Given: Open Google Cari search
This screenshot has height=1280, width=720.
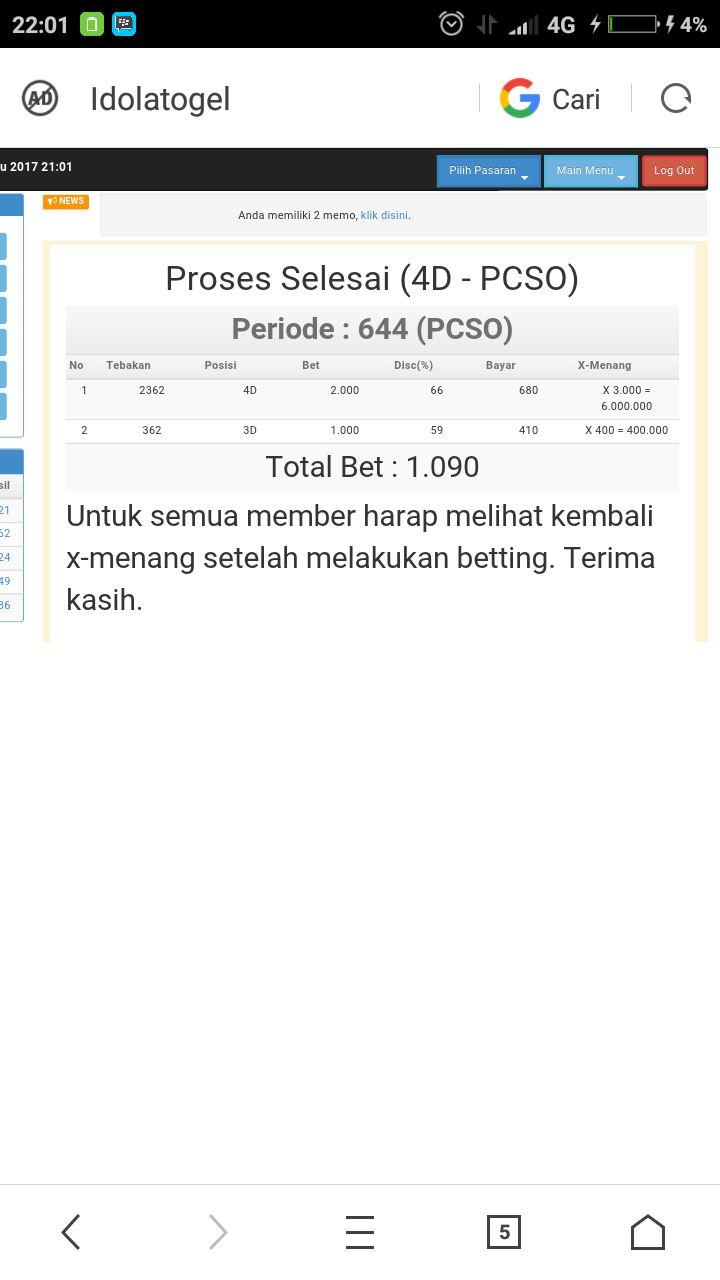Looking at the screenshot, I should coord(551,99).
